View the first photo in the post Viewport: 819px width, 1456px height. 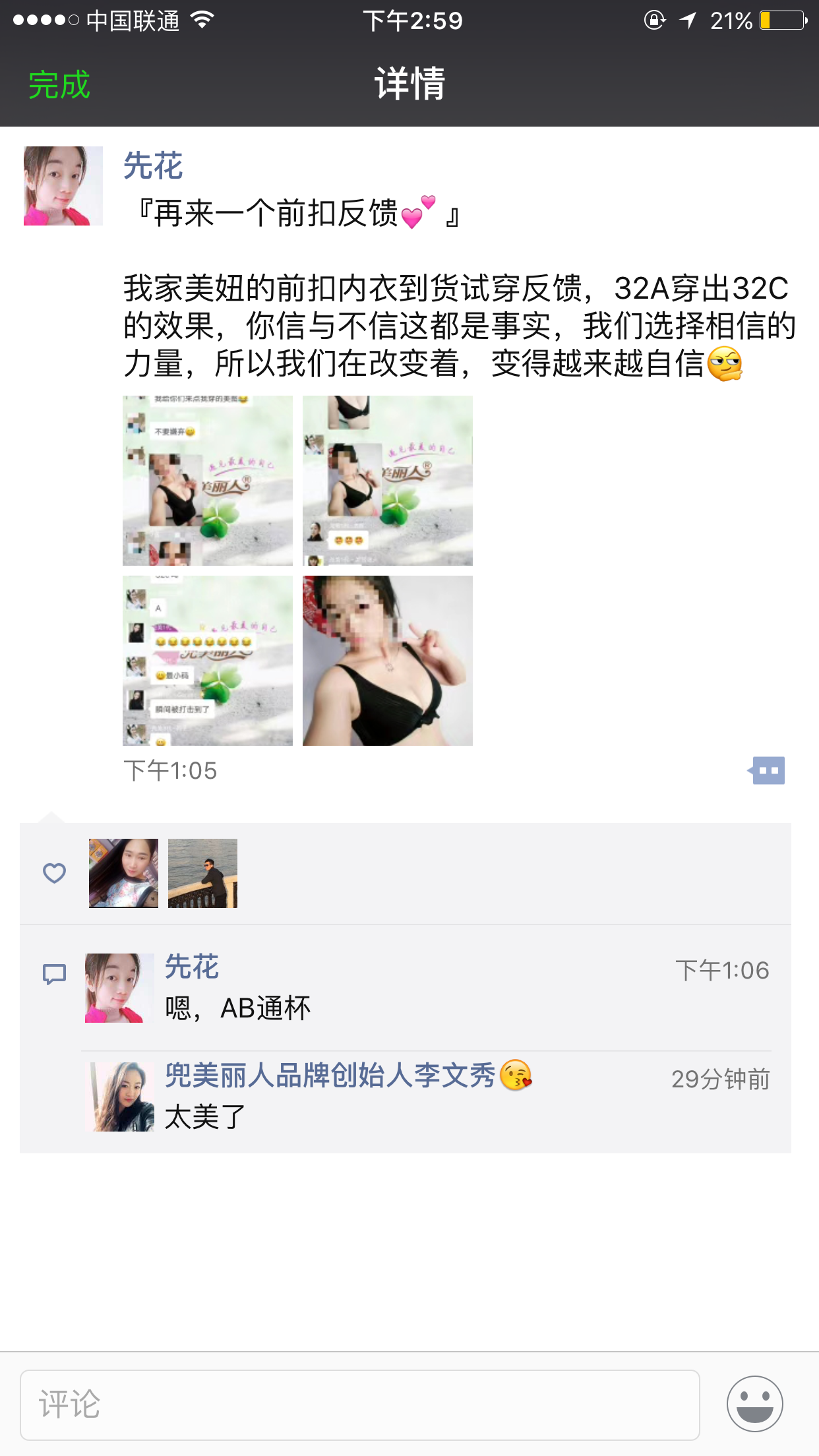pyautogui.click(x=208, y=481)
